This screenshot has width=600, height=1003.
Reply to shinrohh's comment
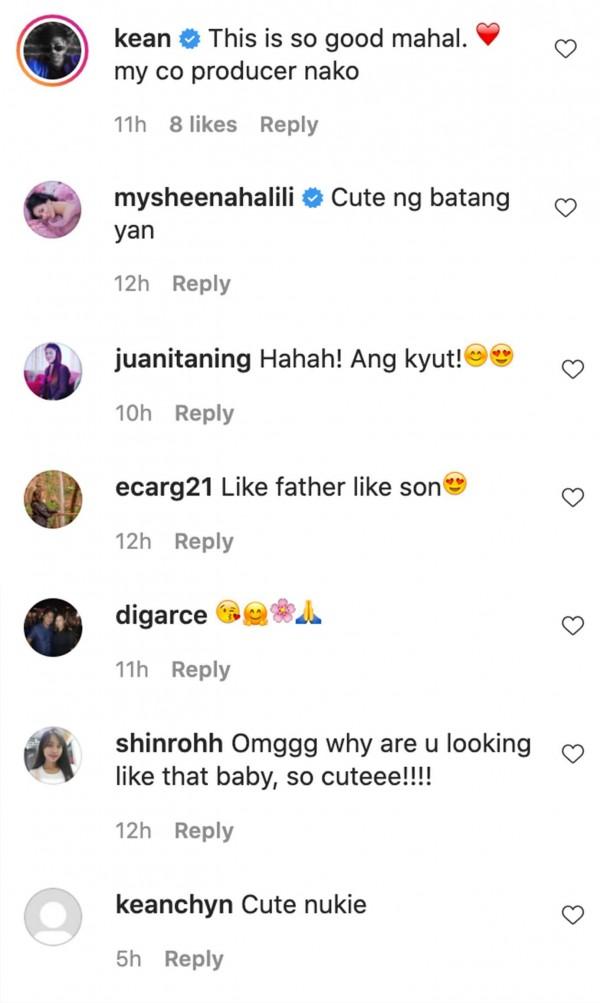coord(203,831)
